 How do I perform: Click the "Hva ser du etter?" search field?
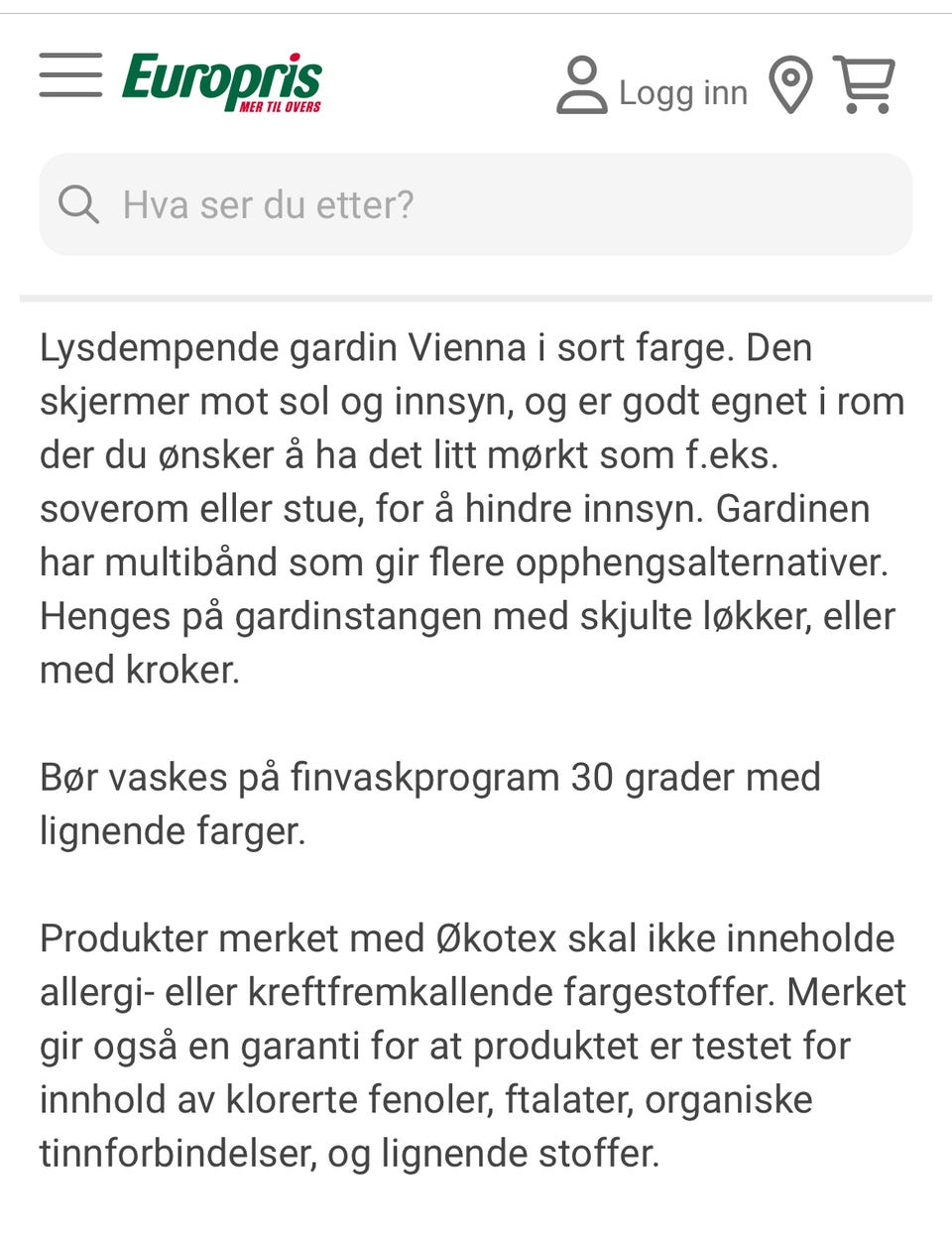[397, 204]
